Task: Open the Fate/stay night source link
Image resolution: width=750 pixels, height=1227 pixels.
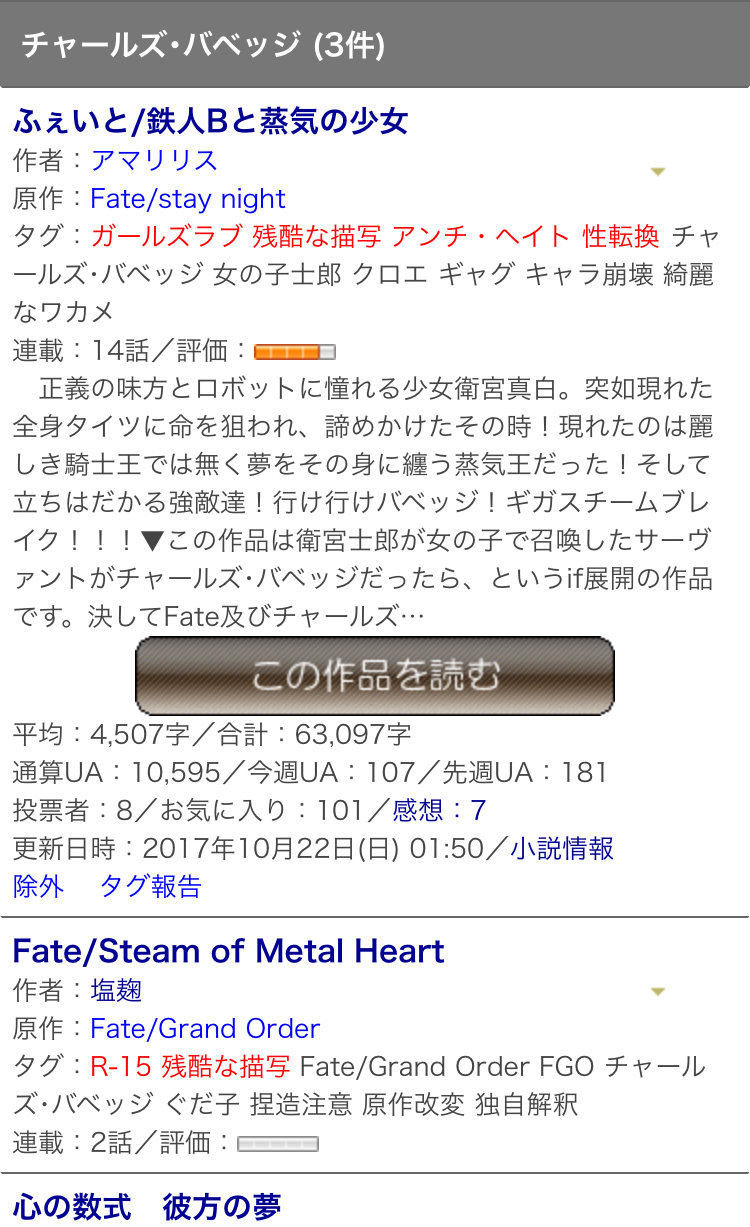Action: pos(188,198)
